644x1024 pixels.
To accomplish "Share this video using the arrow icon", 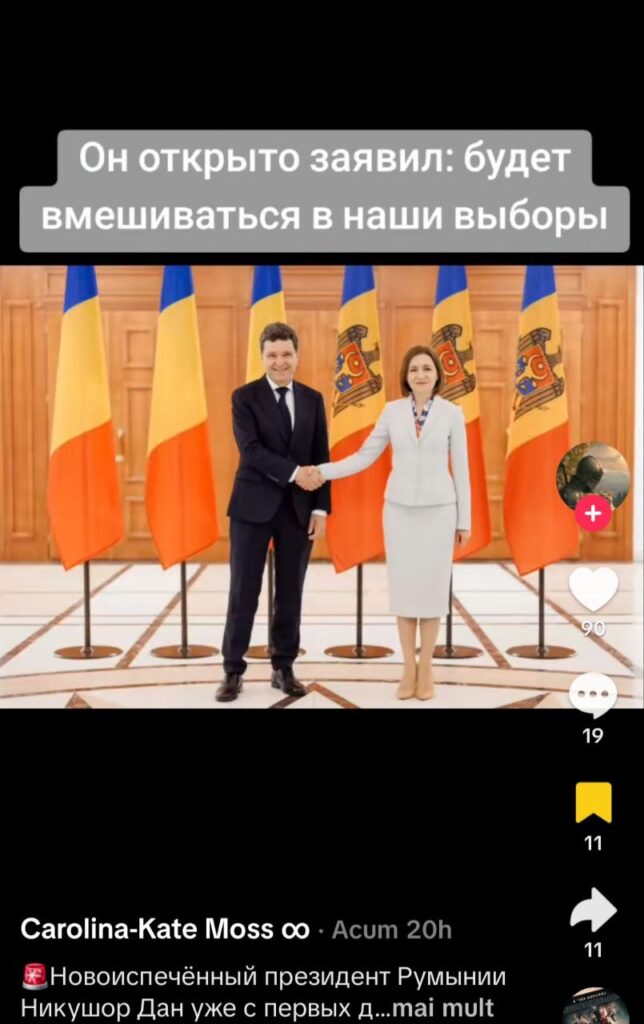I will coord(593,909).
